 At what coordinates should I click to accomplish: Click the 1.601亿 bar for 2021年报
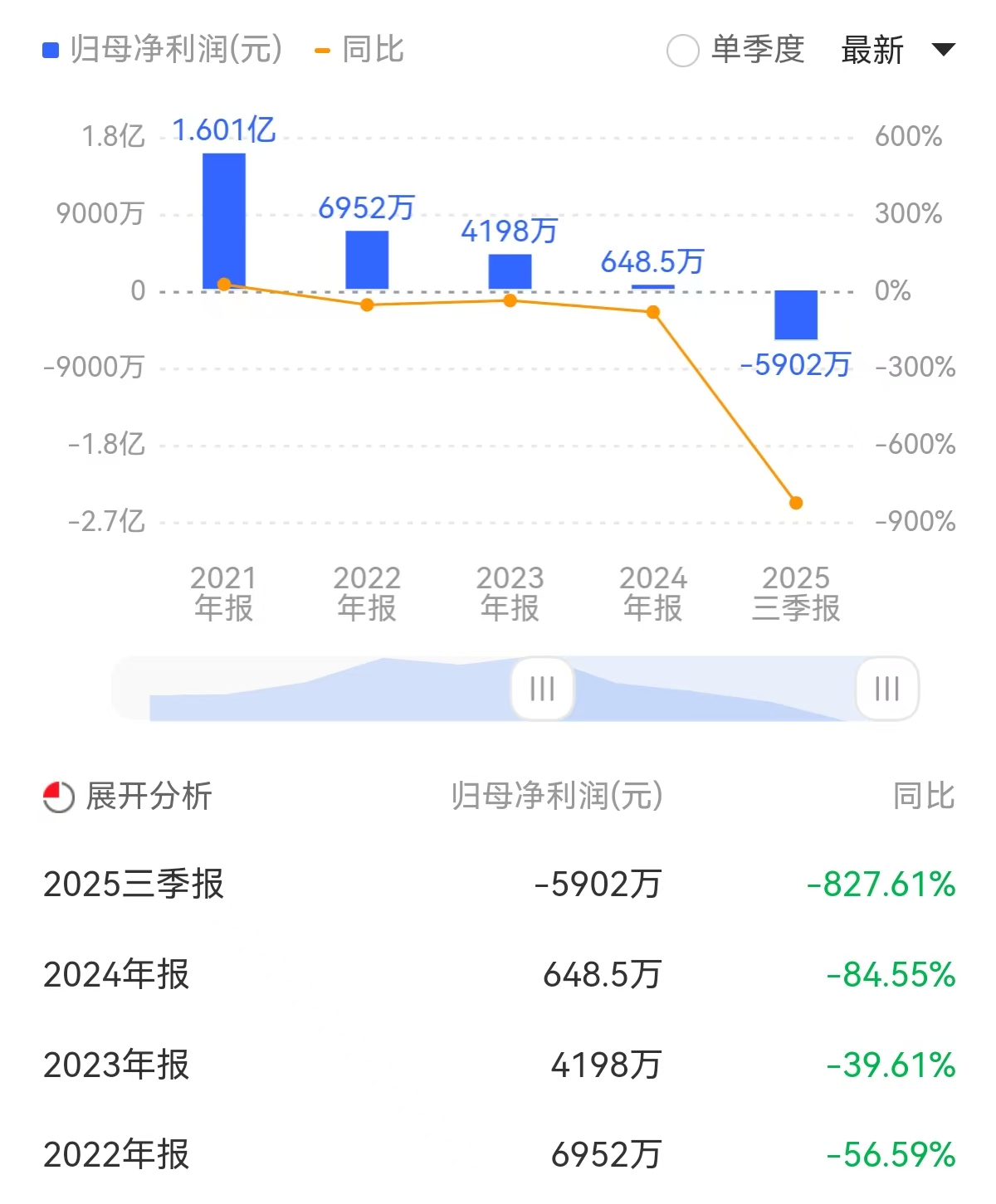point(224,220)
